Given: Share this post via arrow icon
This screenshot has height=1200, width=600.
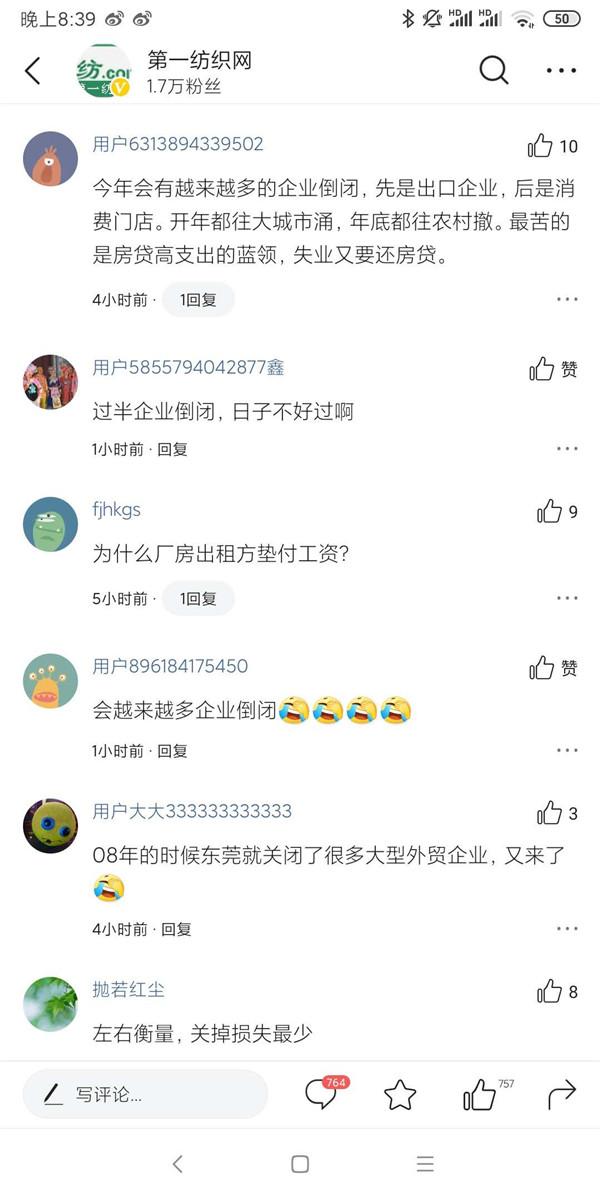Looking at the screenshot, I should (x=562, y=1094).
